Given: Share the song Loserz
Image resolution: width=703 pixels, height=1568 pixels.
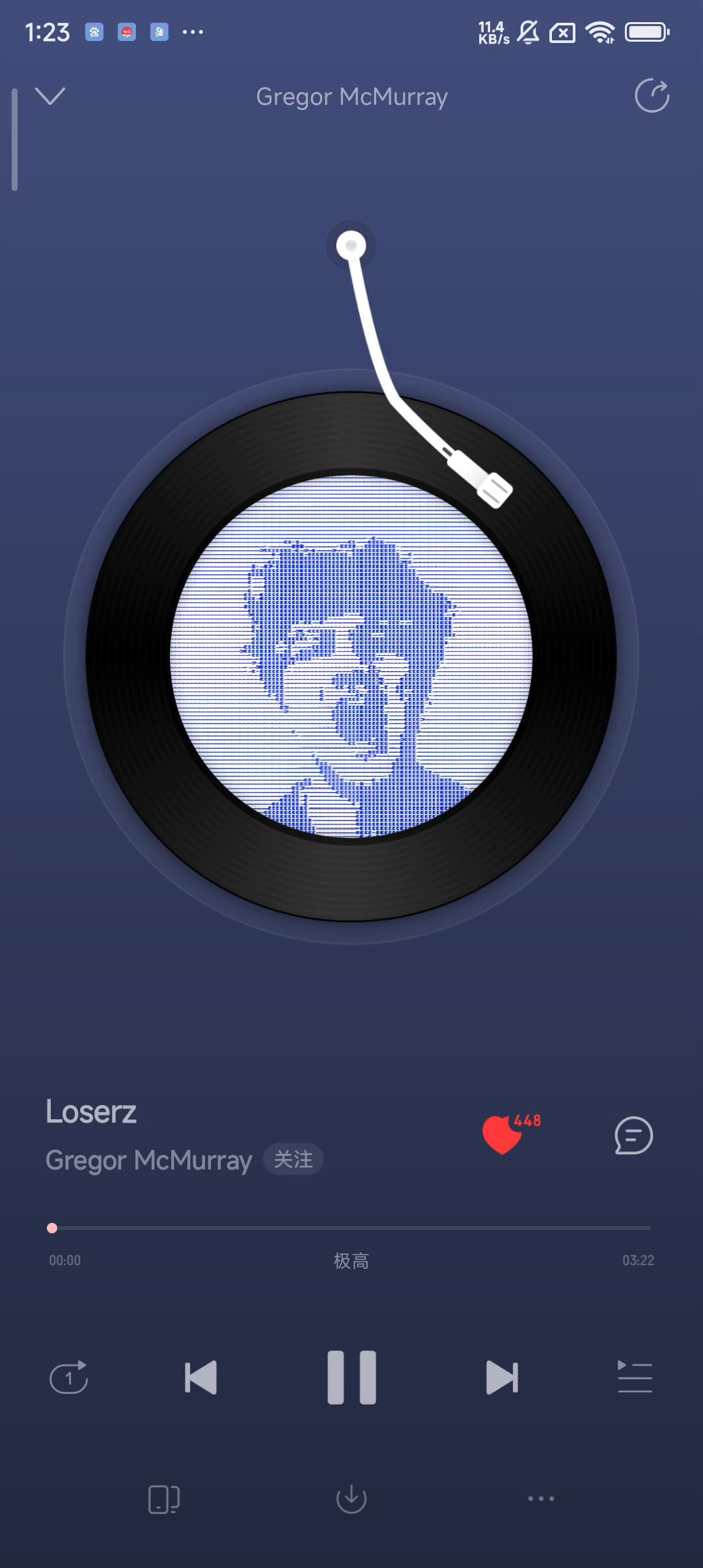Looking at the screenshot, I should tap(652, 96).
